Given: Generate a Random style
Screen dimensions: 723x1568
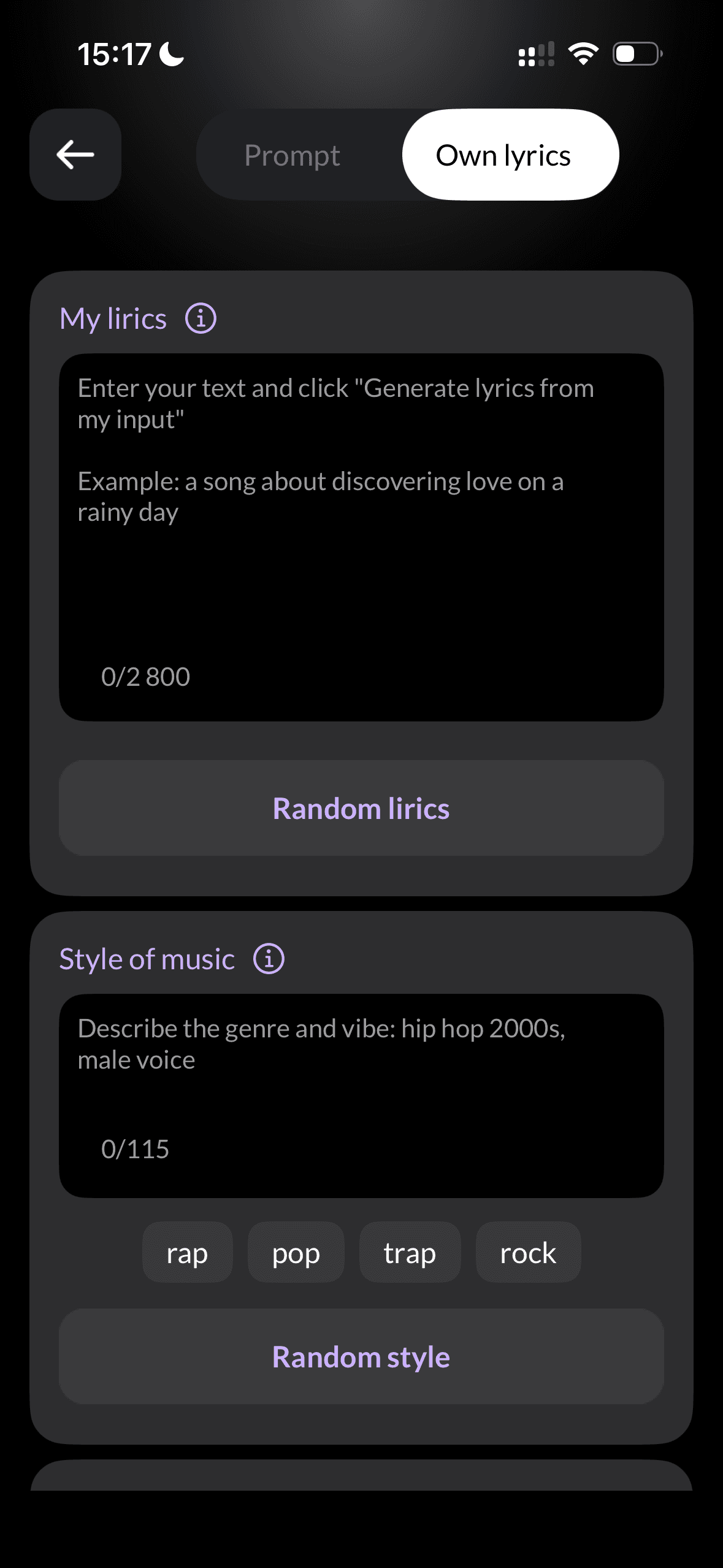Looking at the screenshot, I should click(361, 1356).
